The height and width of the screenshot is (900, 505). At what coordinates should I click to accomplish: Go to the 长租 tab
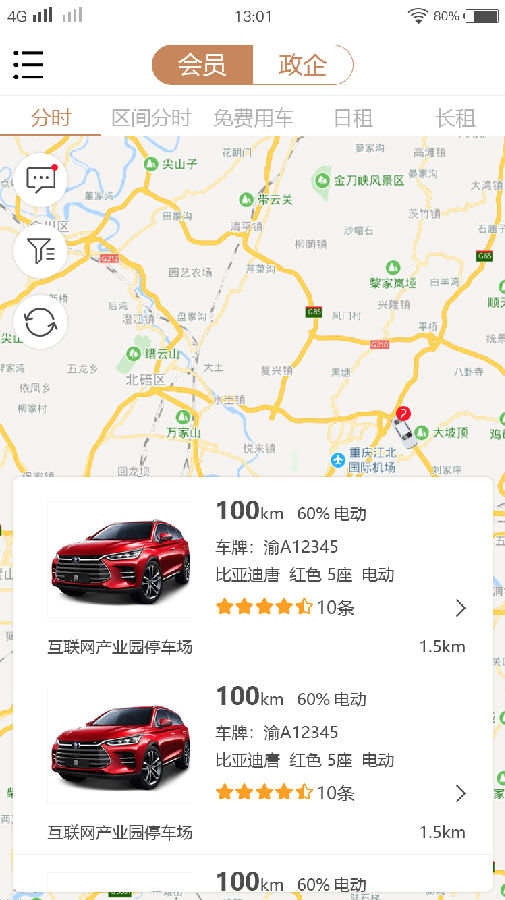pos(456,118)
